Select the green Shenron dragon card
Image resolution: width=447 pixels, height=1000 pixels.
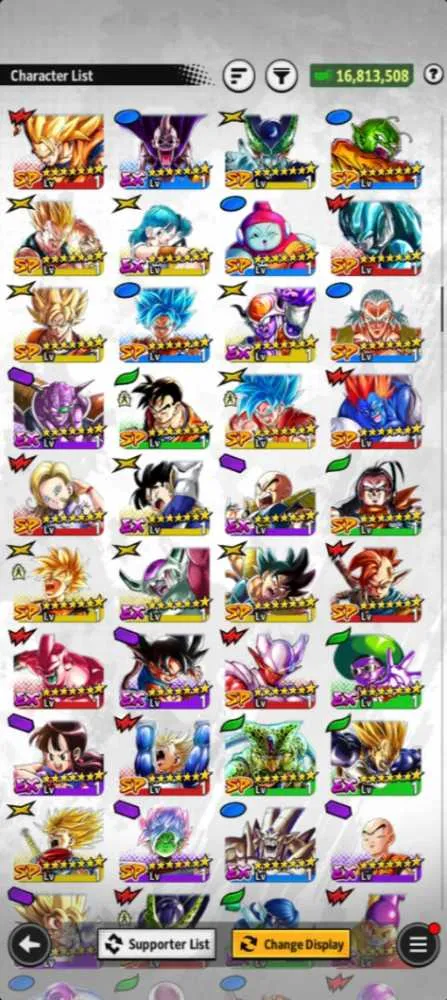(x=376, y=151)
